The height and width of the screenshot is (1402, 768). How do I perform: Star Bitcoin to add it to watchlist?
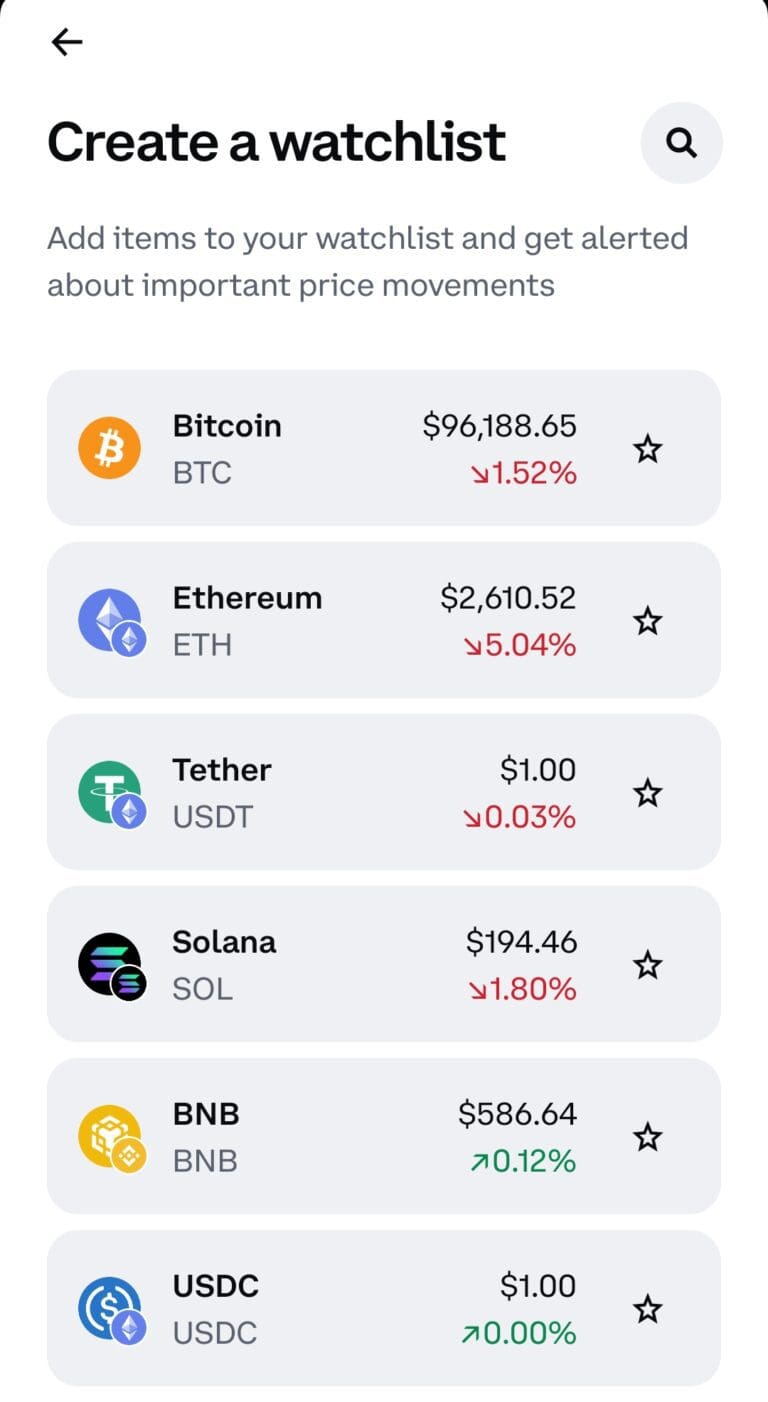click(647, 449)
